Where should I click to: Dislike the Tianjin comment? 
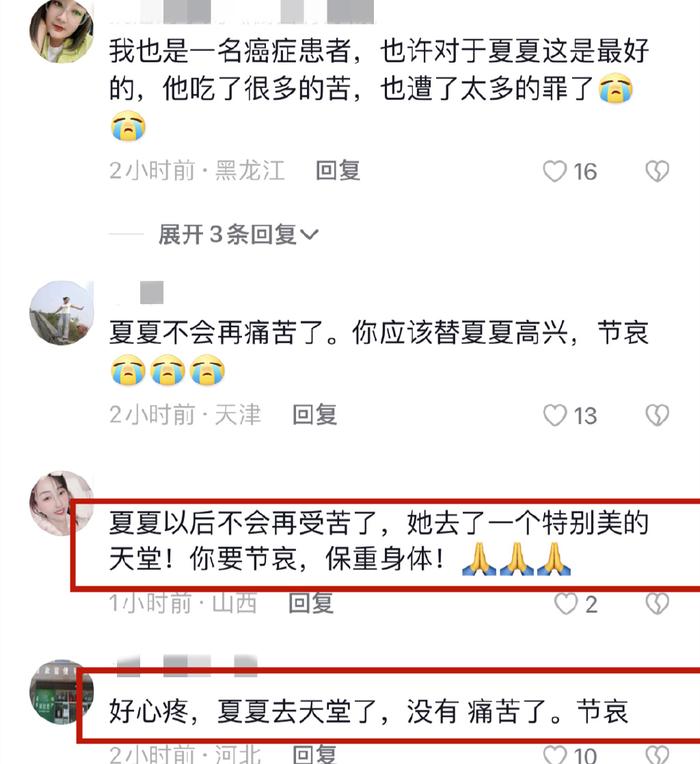(656, 415)
